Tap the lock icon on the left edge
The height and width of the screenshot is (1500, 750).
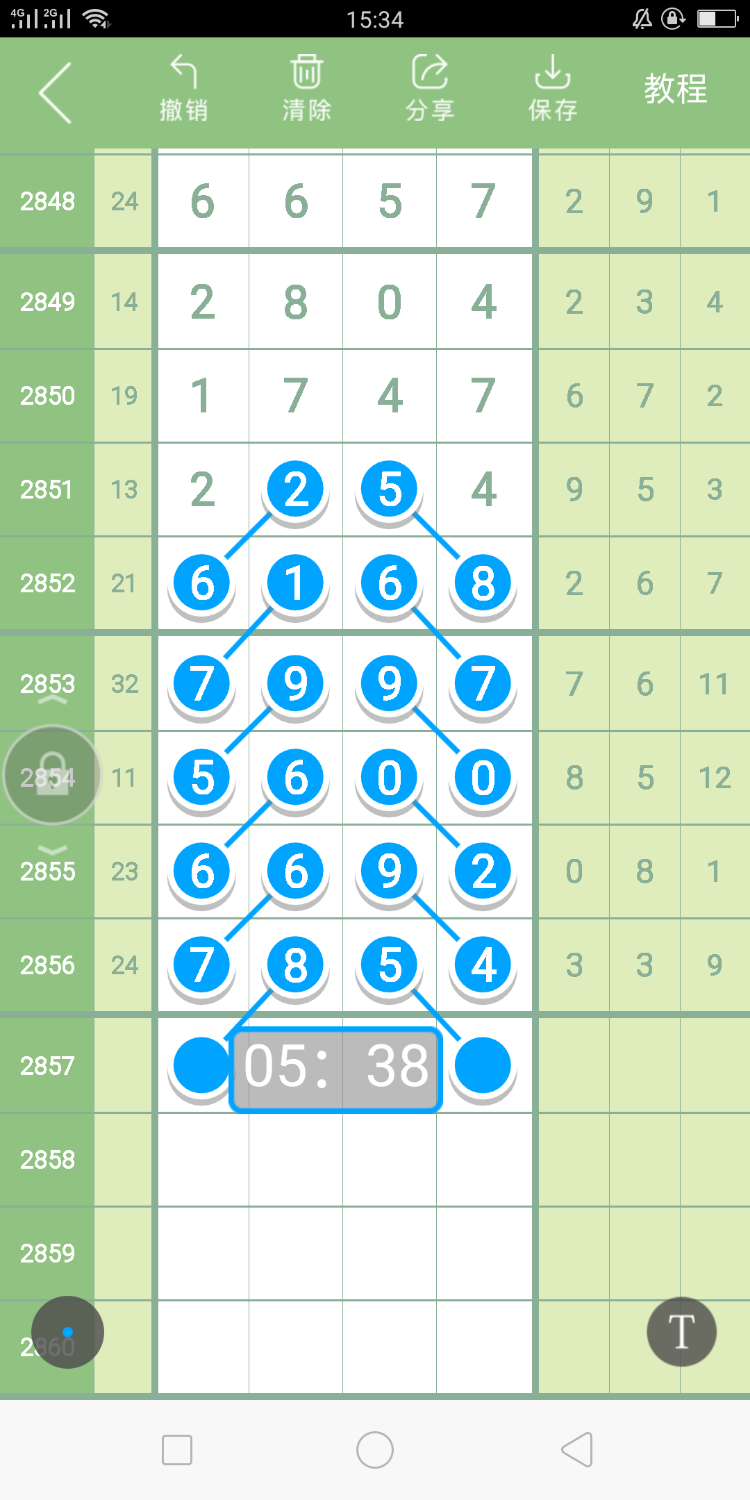coord(52,775)
